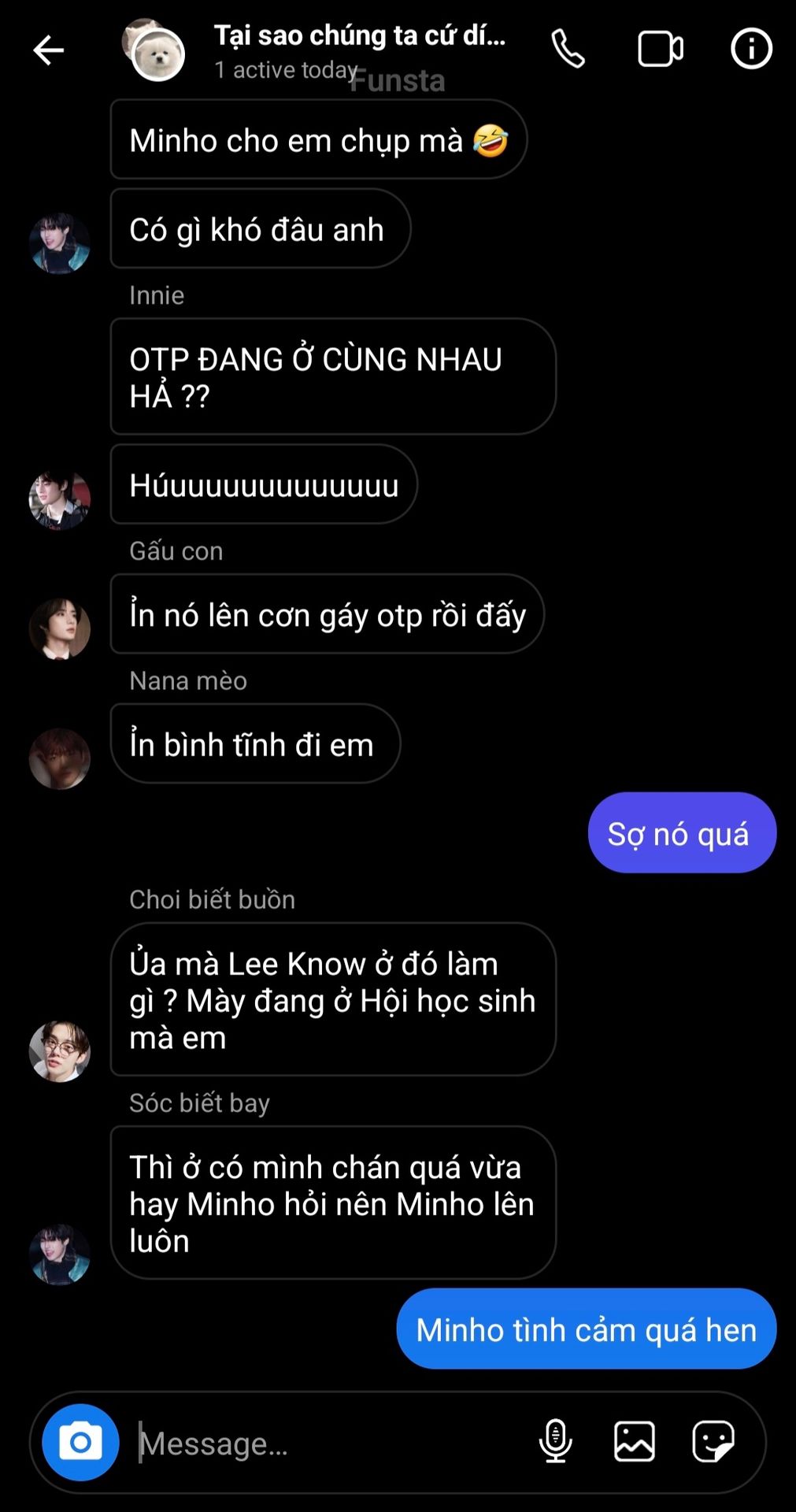The image size is (796, 1512).
Task: Start a voice call in this group
Action: [568, 49]
